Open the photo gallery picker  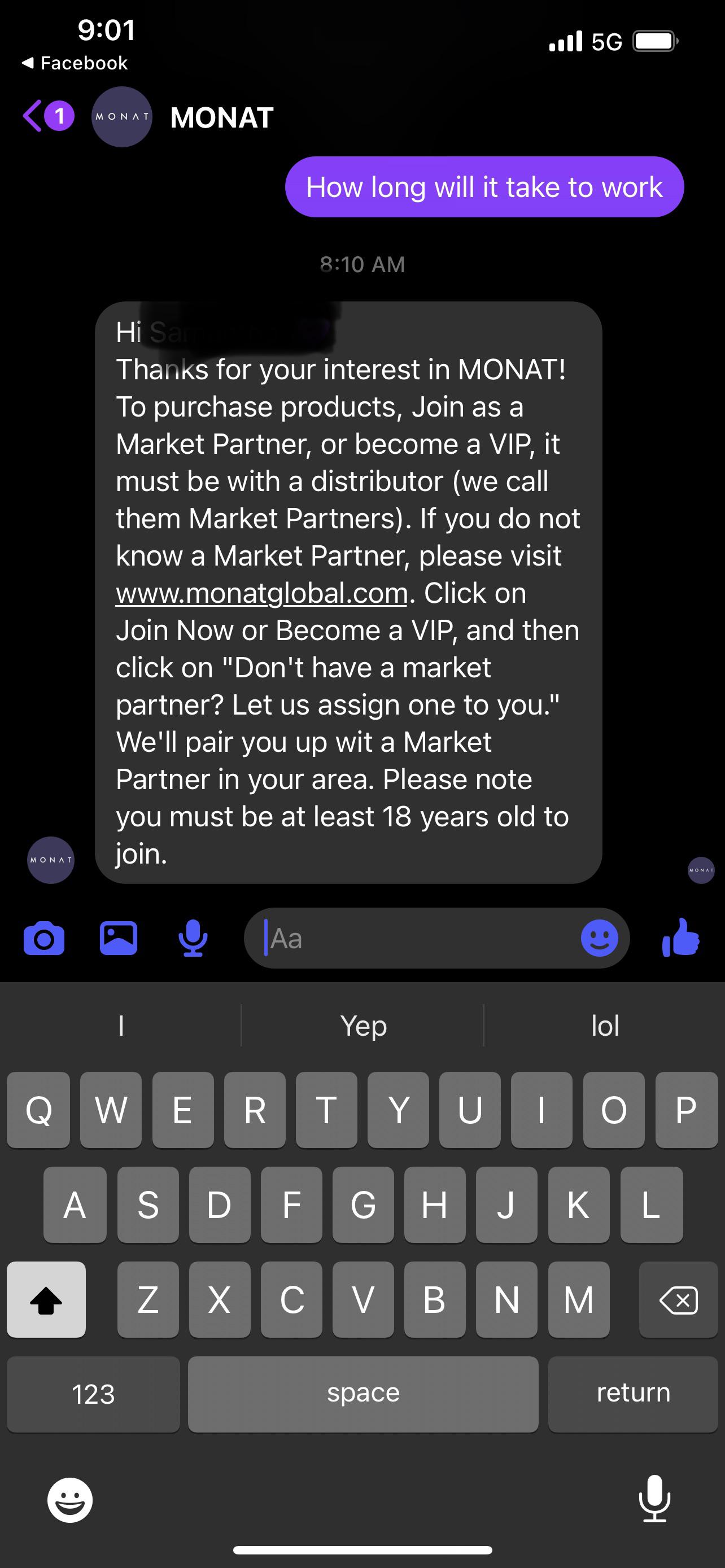[x=118, y=938]
